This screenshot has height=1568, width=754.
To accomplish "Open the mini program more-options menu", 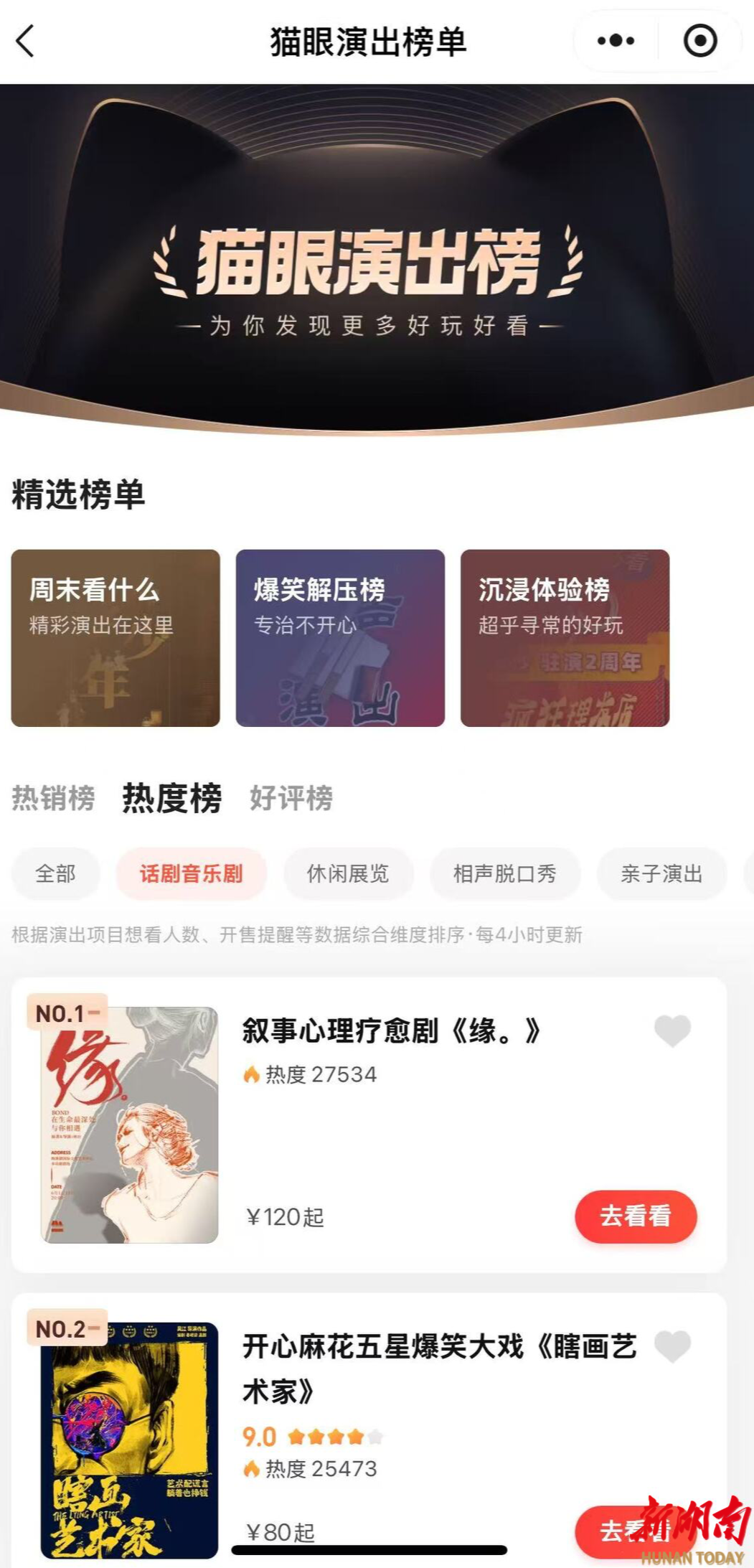I will click(616, 41).
